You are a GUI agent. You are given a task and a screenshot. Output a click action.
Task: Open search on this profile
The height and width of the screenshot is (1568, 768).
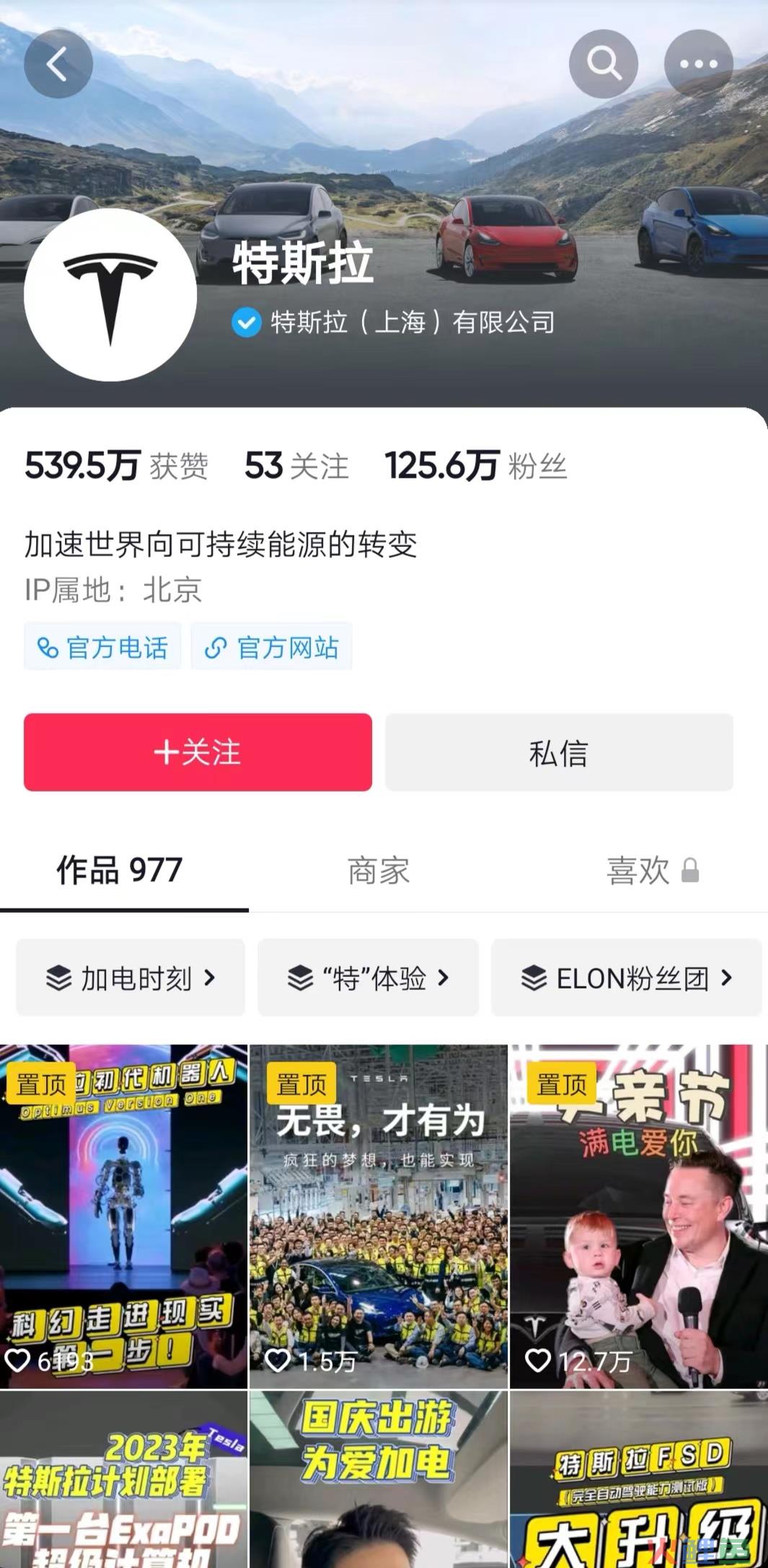click(x=604, y=64)
